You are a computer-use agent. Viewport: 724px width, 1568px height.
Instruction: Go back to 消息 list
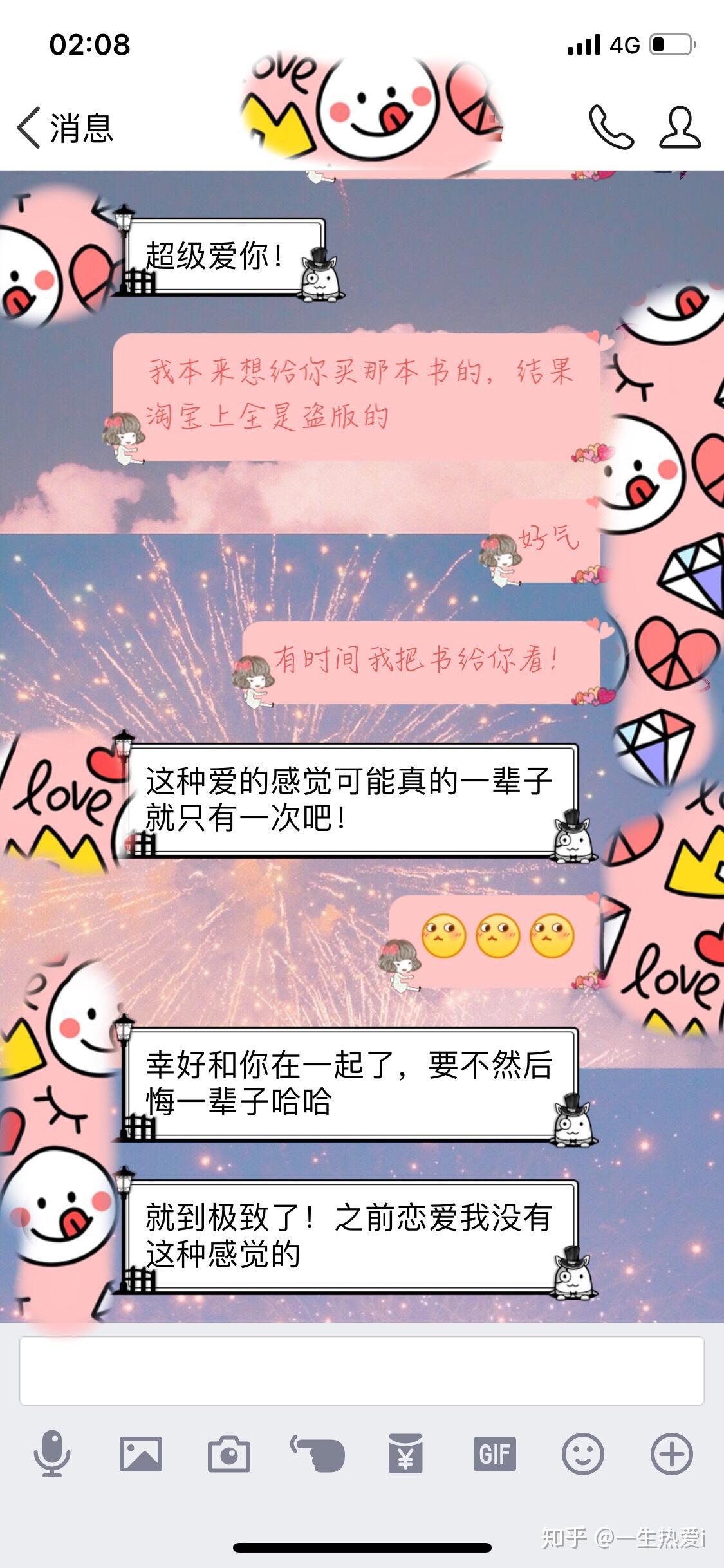(x=64, y=127)
